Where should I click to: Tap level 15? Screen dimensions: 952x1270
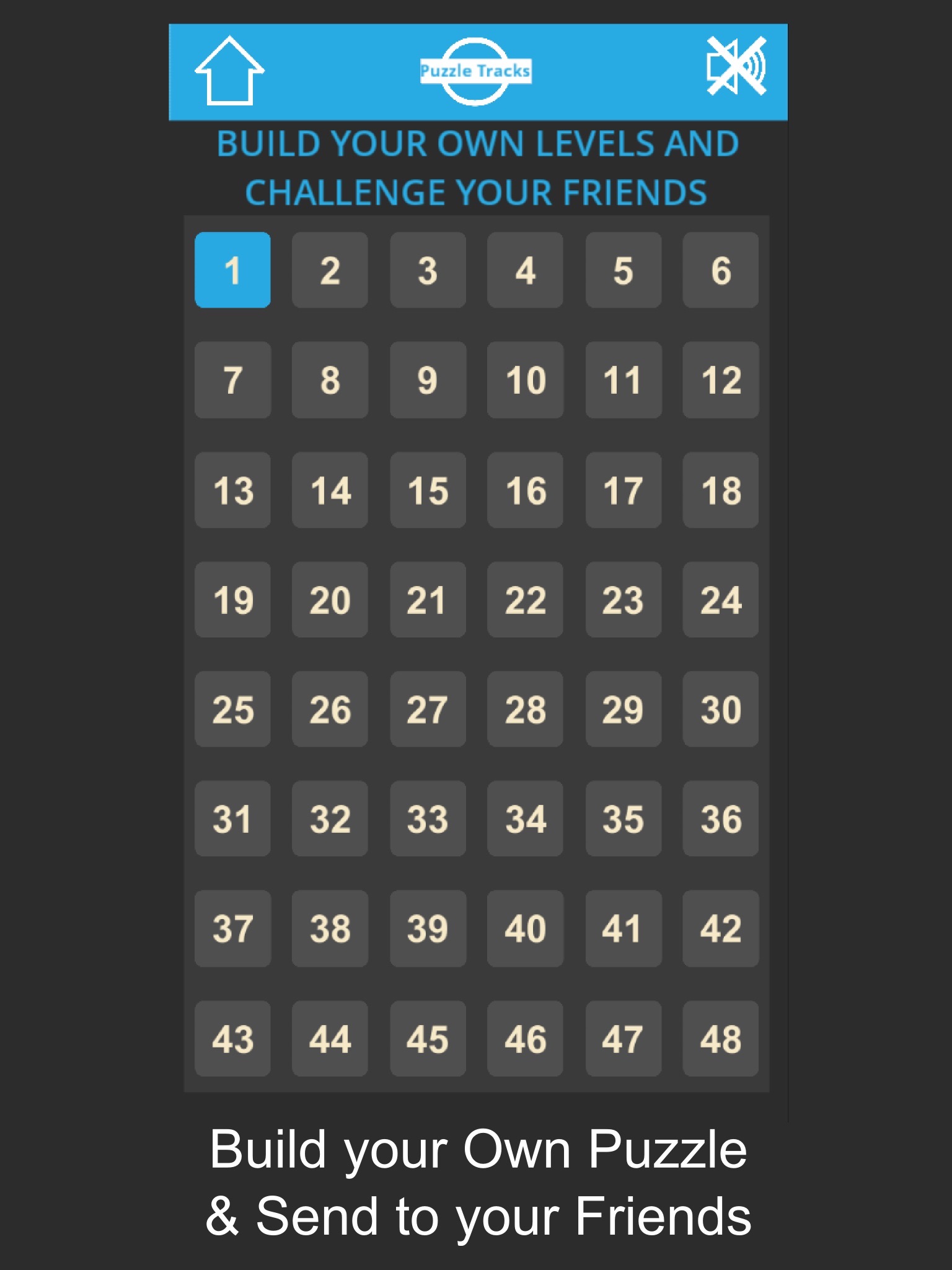pos(428,490)
